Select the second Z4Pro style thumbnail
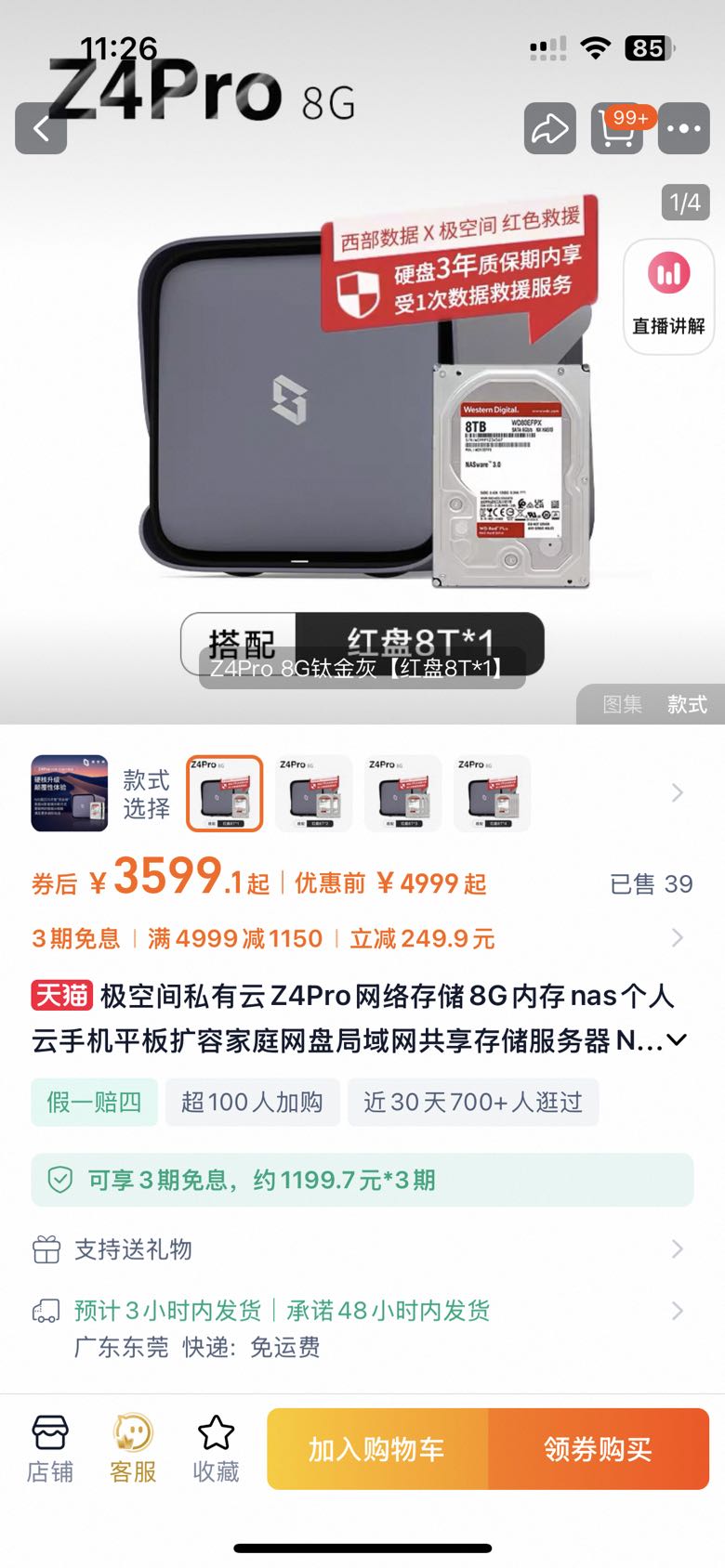The width and height of the screenshot is (725, 1568). point(314,793)
